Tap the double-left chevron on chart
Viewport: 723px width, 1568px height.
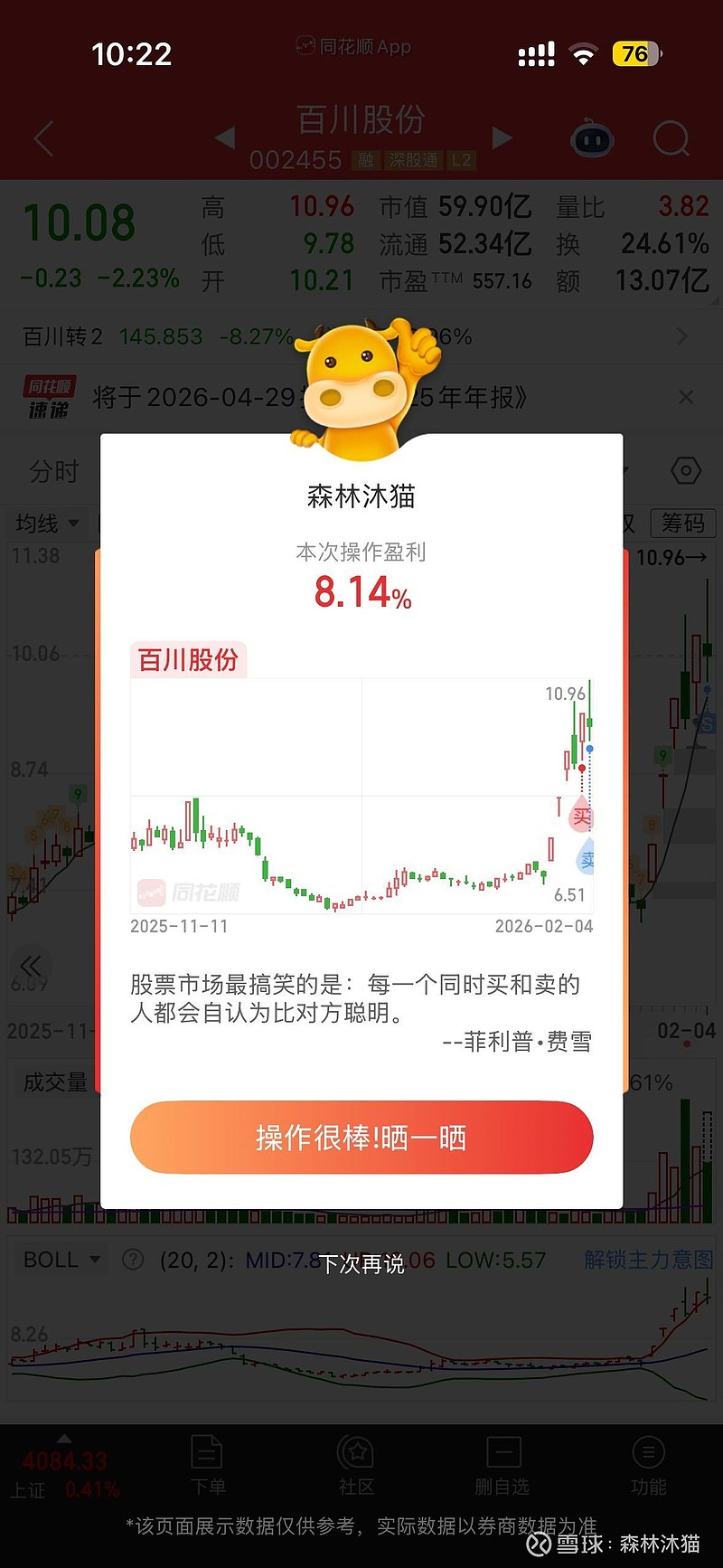(31, 964)
